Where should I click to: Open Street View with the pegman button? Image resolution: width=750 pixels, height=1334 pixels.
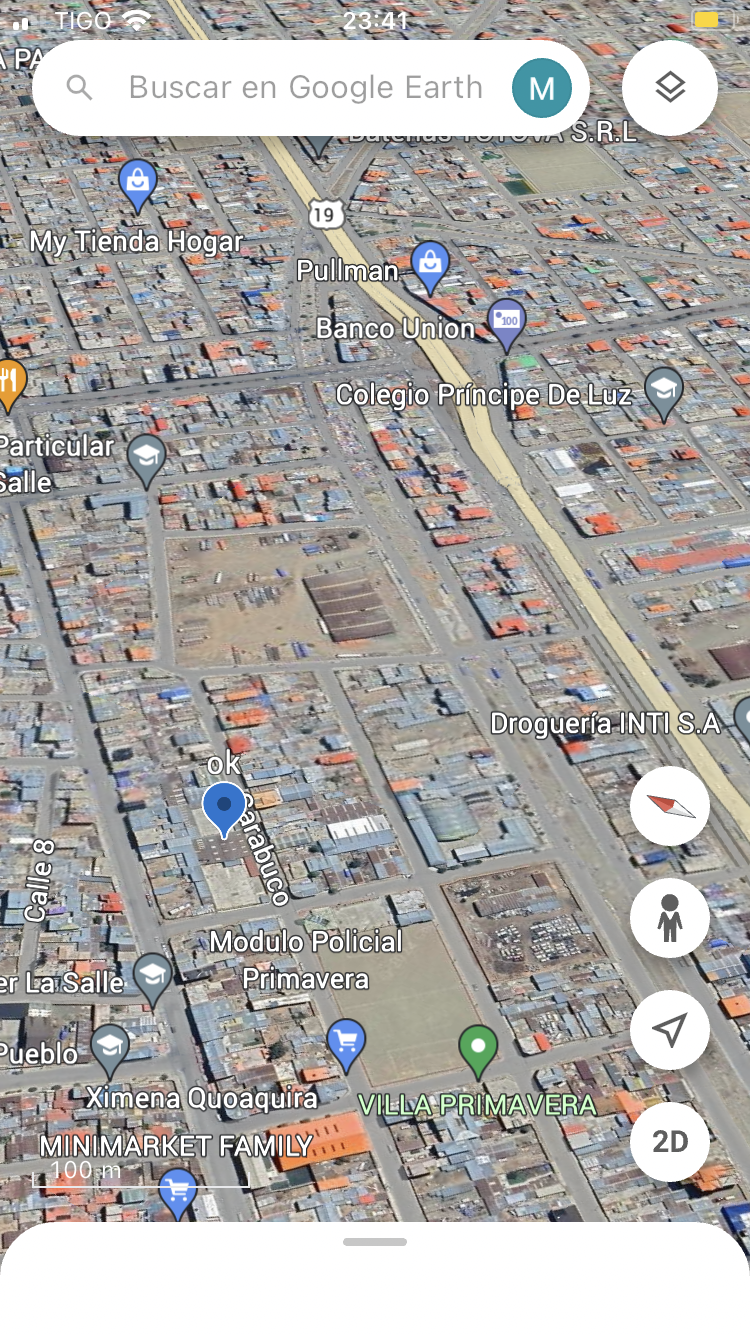coord(669,918)
